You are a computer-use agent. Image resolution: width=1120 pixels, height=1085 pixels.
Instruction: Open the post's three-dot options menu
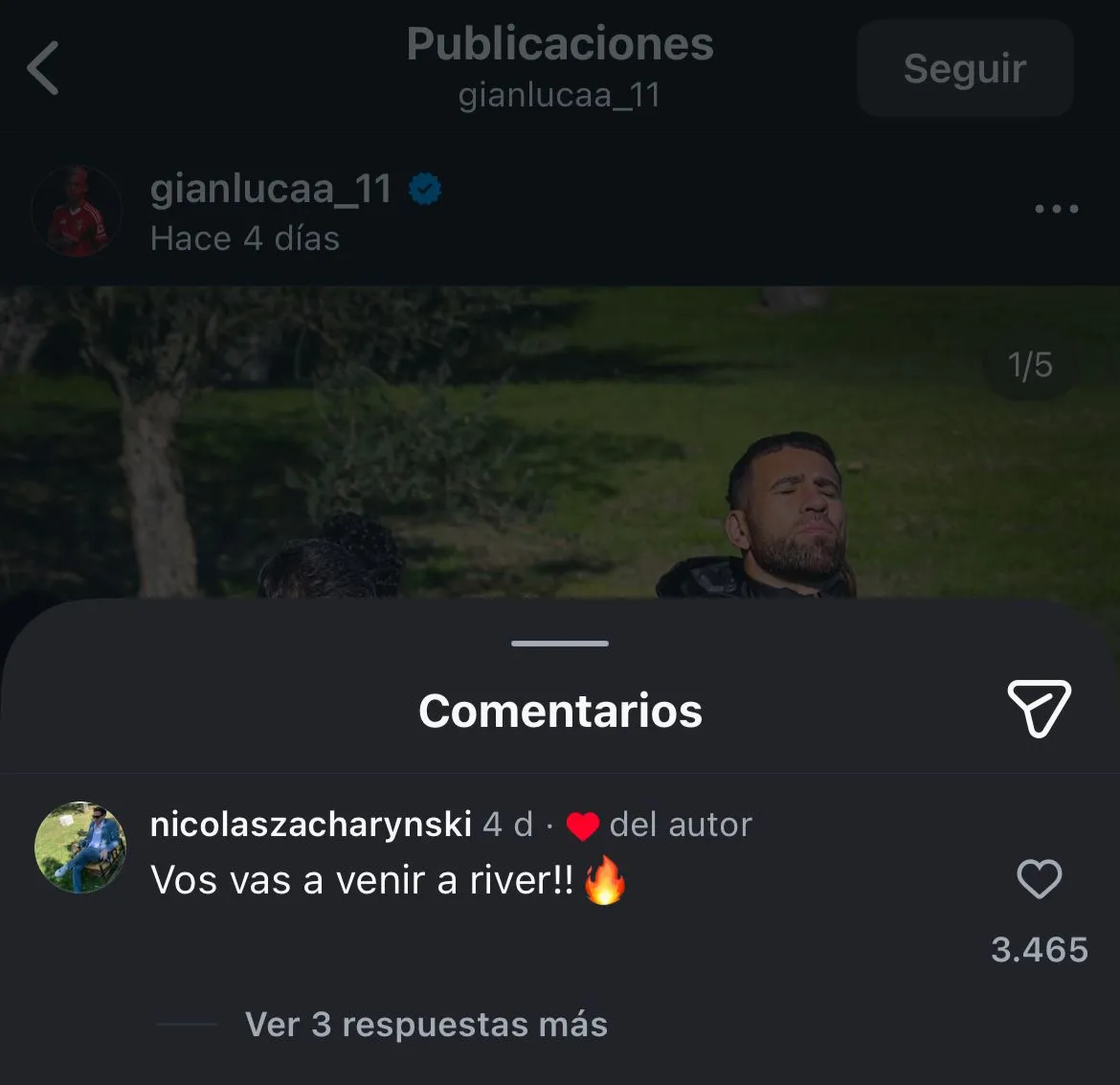pyautogui.click(x=1056, y=209)
